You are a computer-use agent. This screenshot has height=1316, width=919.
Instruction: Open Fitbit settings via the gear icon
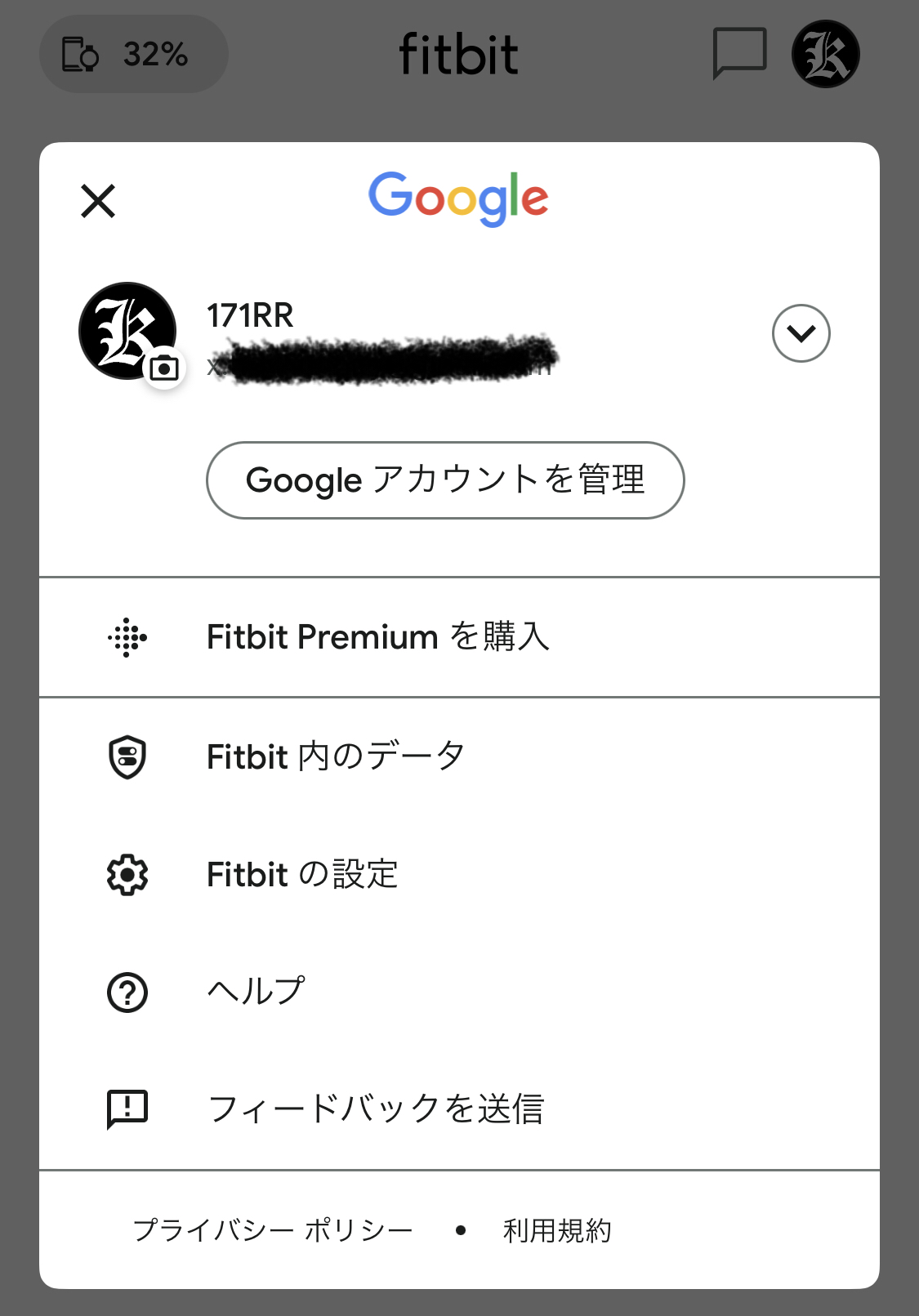pyautogui.click(x=127, y=874)
